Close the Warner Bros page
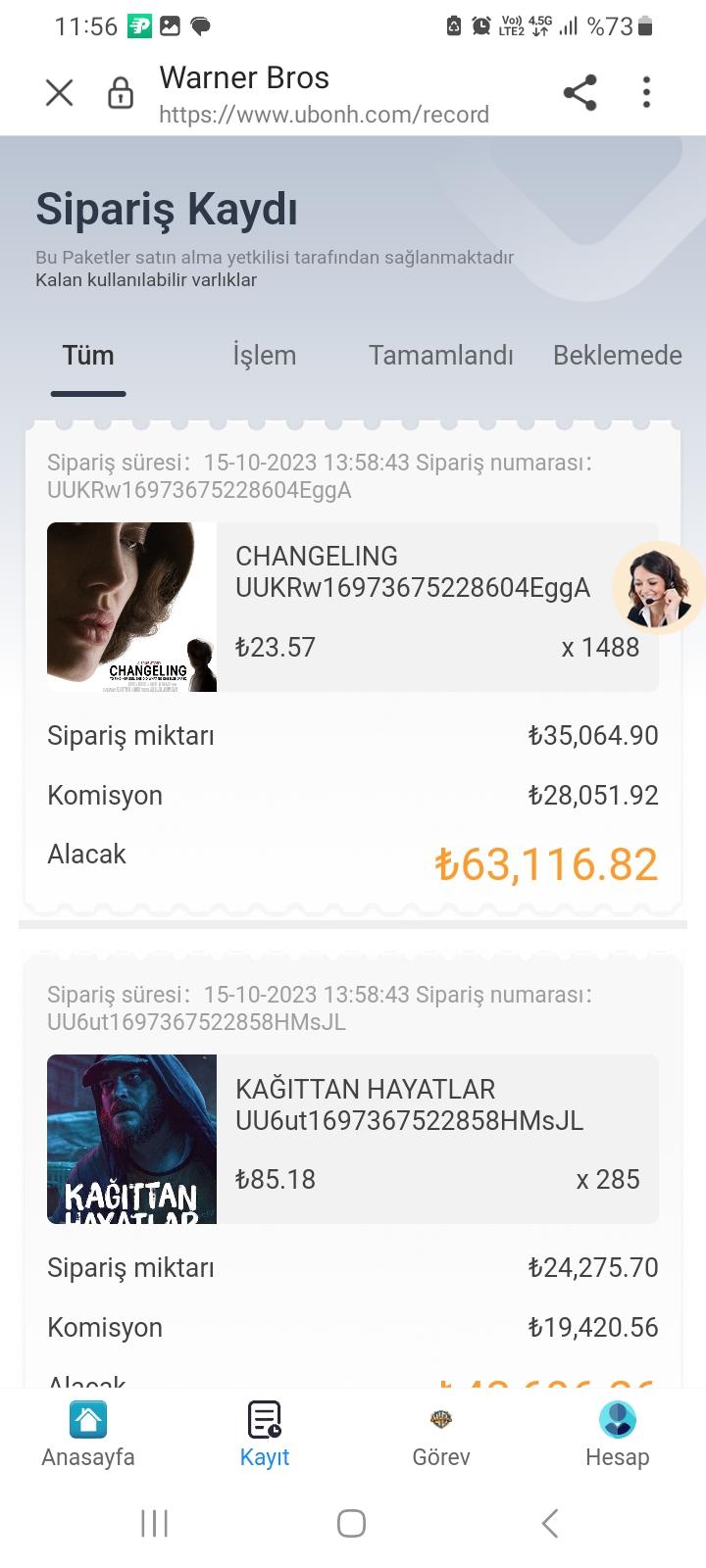Image resolution: width=706 pixels, height=1568 pixels. 59,92
